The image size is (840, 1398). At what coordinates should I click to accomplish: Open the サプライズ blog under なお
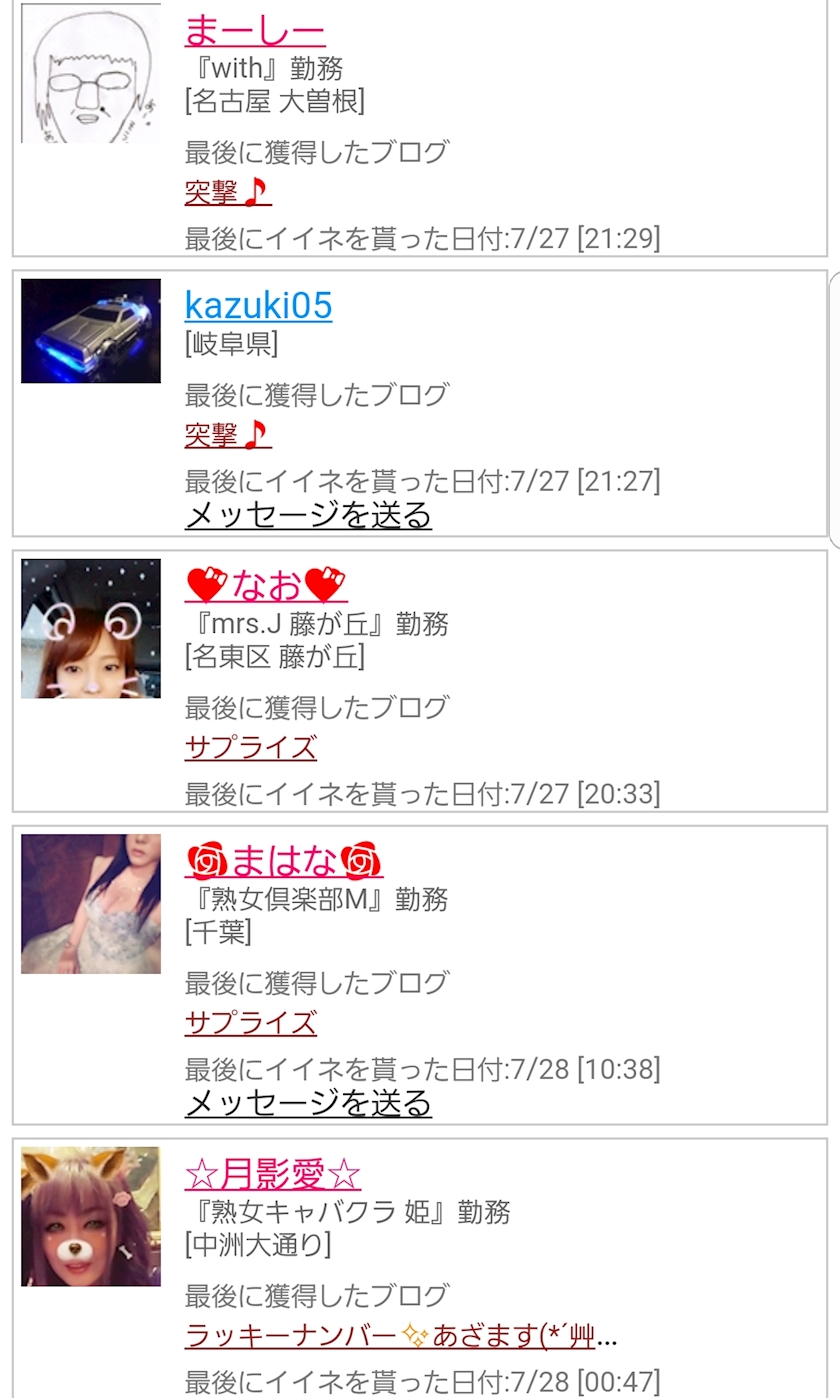pyautogui.click(x=251, y=748)
